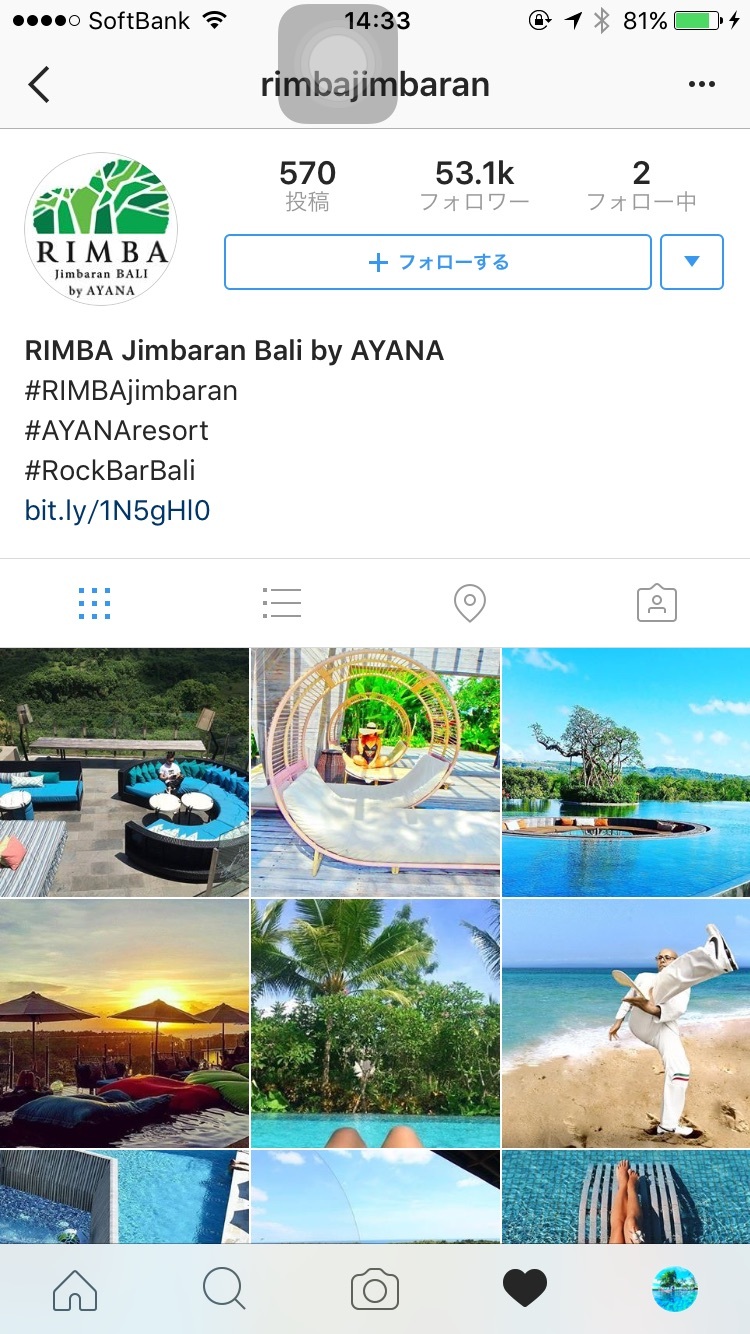Open the infinity pool with tree photo
The height and width of the screenshot is (1334, 750).
pos(626,772)
